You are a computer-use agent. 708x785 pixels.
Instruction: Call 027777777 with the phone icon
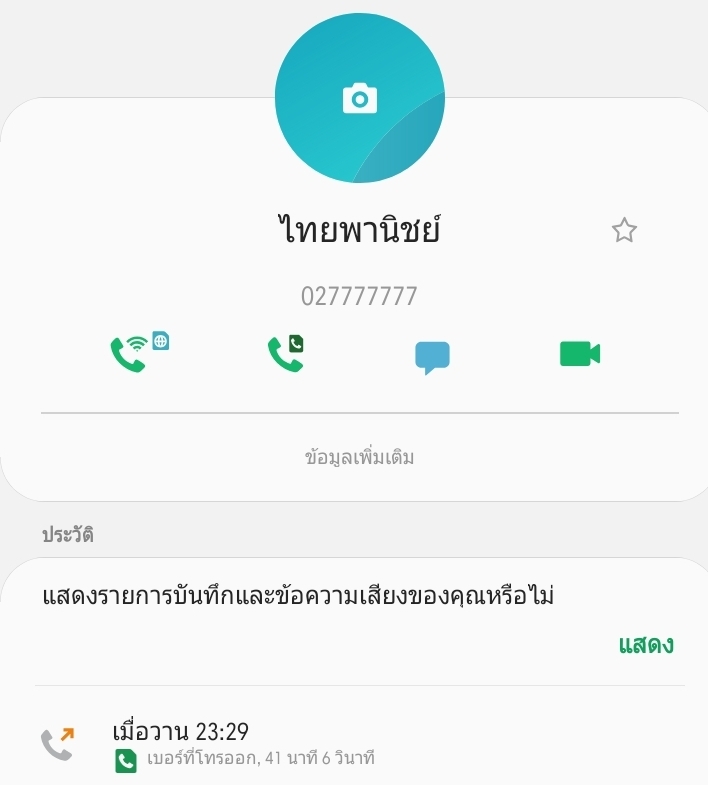[x=285, y=353]
